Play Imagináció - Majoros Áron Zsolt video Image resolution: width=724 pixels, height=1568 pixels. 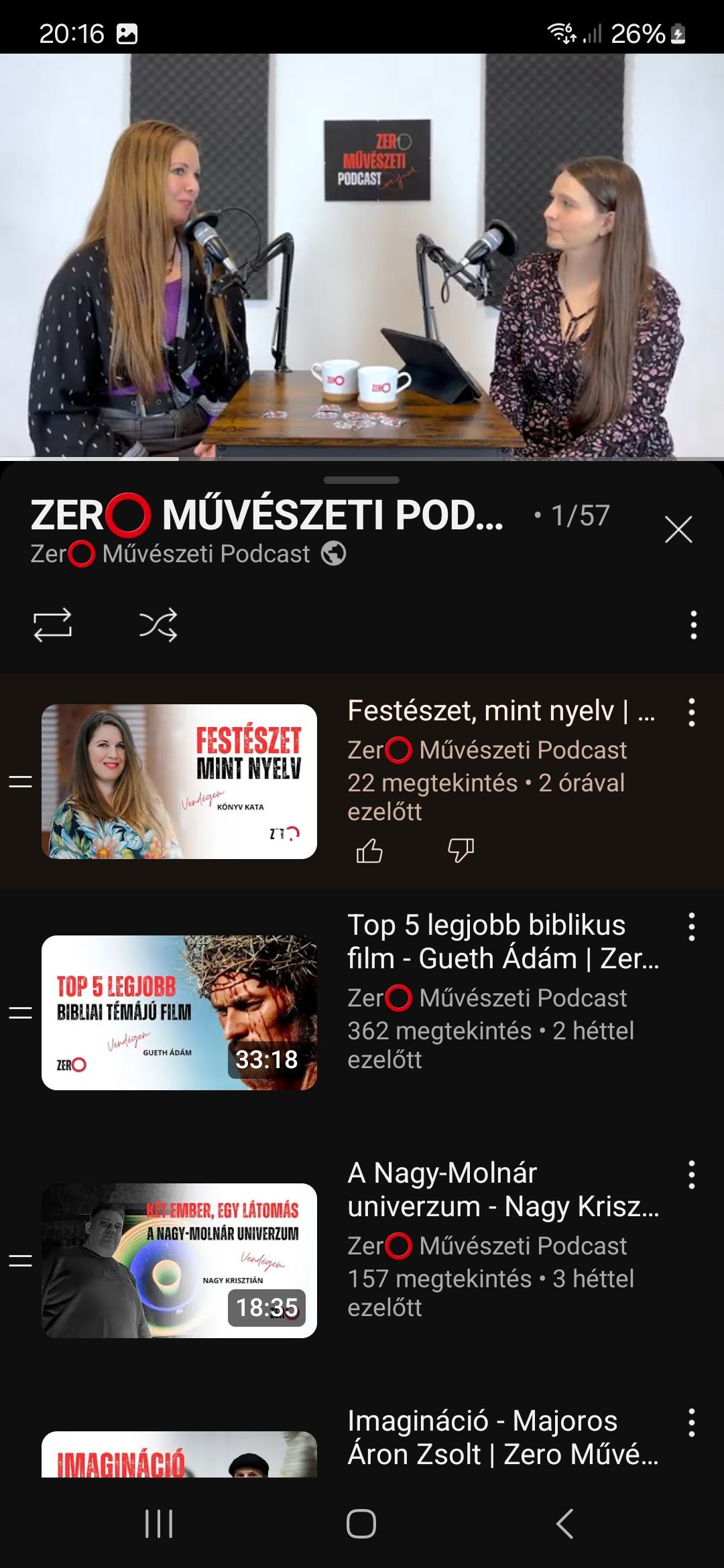click(179, 1454)
